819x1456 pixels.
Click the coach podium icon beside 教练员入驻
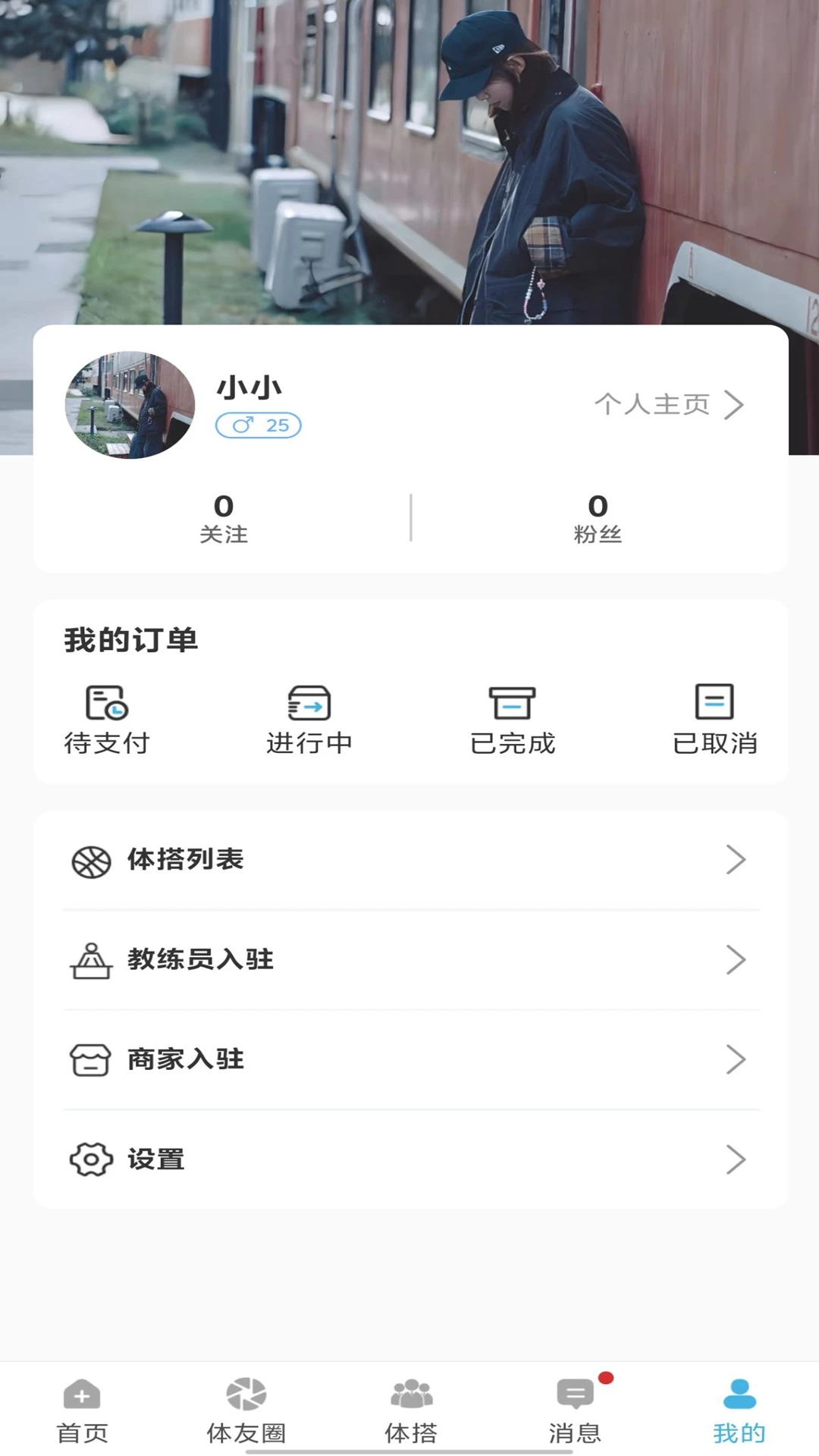pos(90,959)
